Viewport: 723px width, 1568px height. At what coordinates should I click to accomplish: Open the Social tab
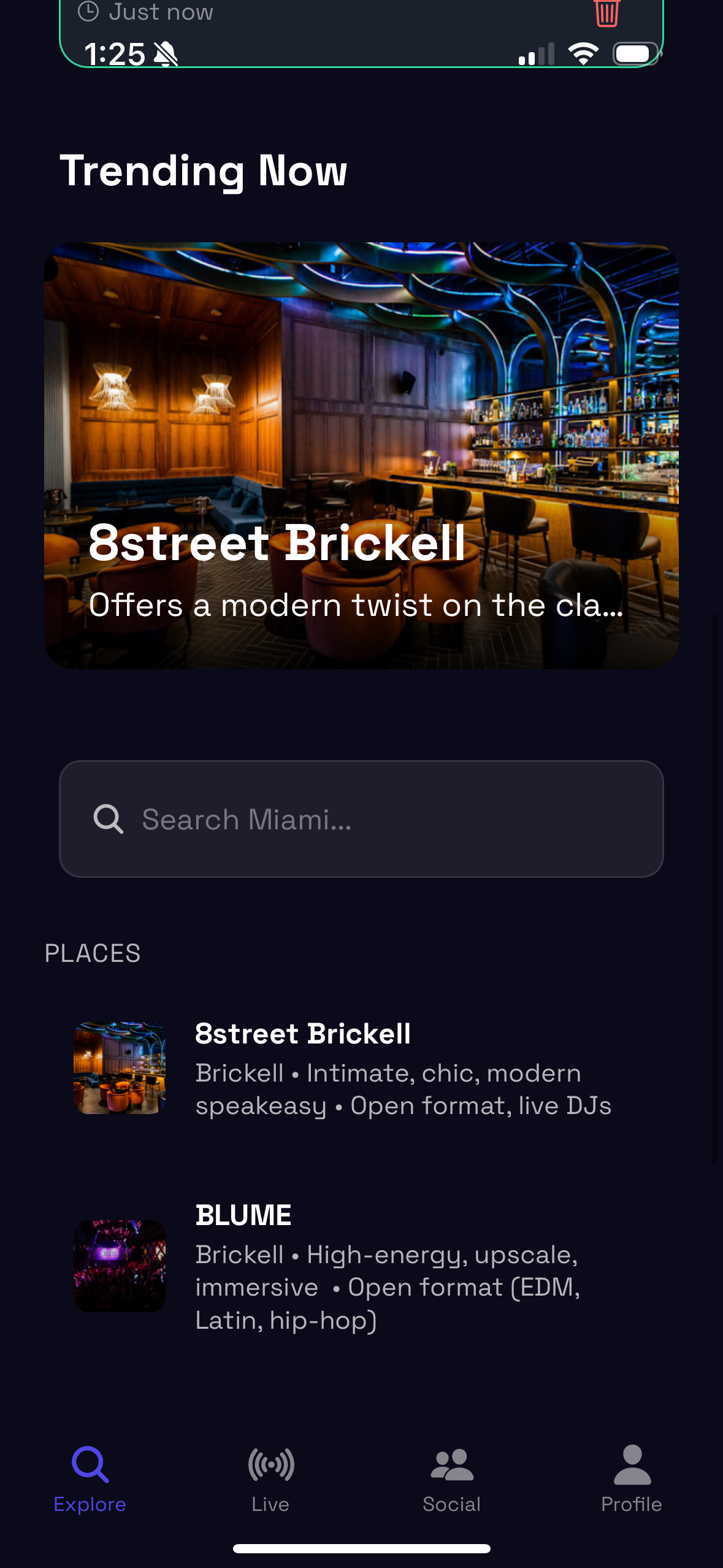pyautogui.click(x=452, y=1479)
